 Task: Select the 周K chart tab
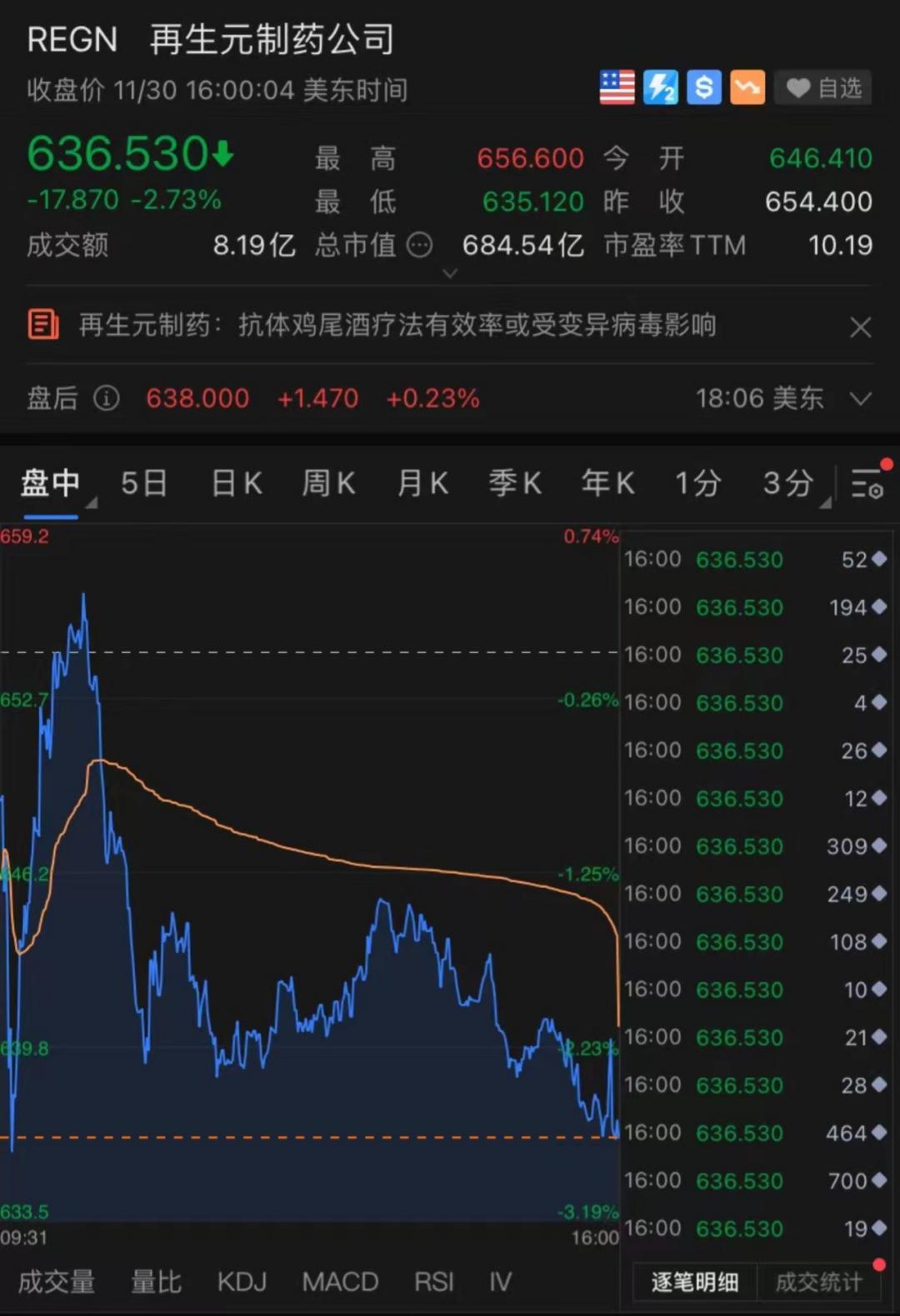click(x=328, y=483)
